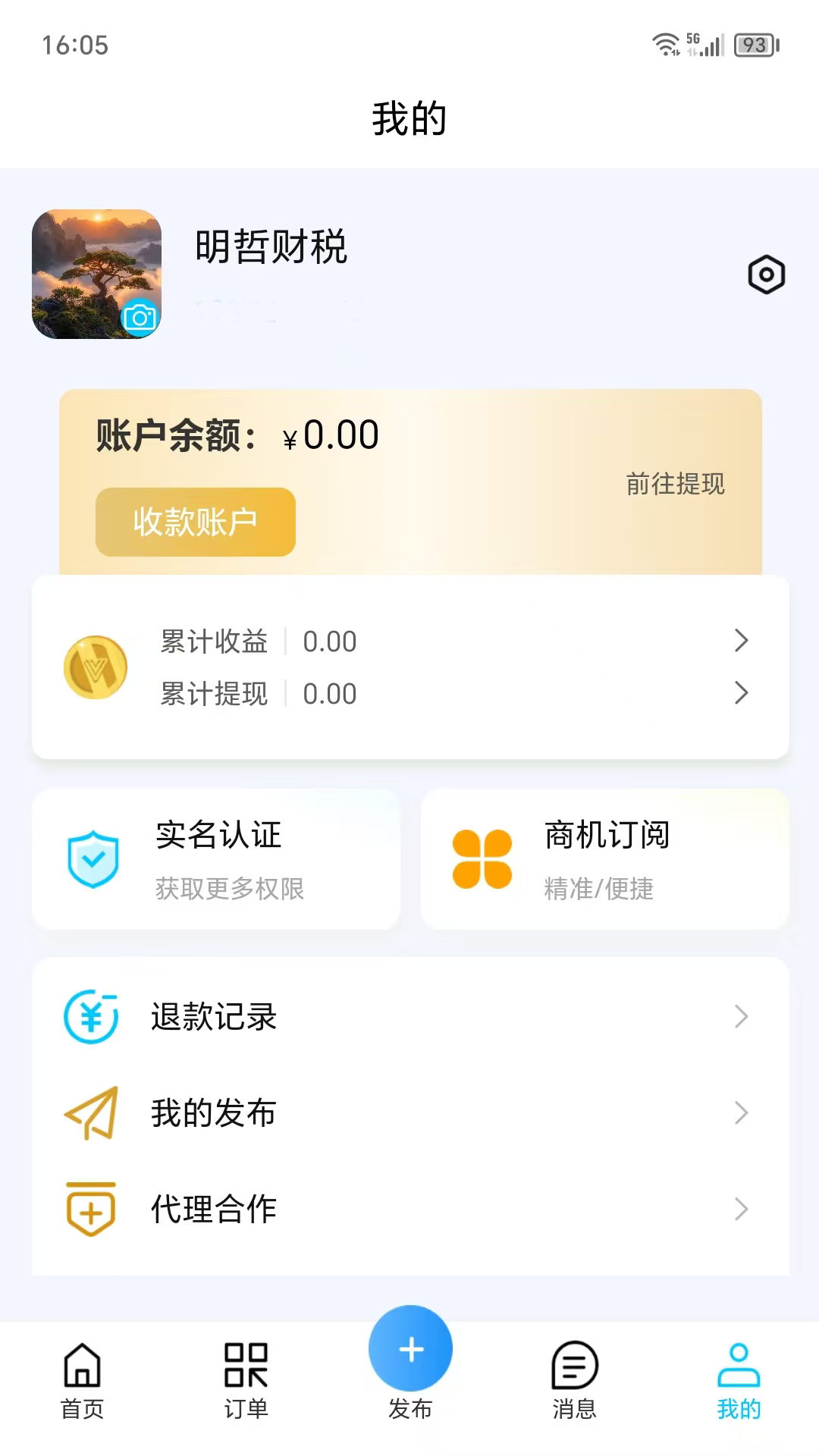This screenshot has height=1456, width=819.
Task: Expand the 代理合作 chevron
Action: (742, 1210)
